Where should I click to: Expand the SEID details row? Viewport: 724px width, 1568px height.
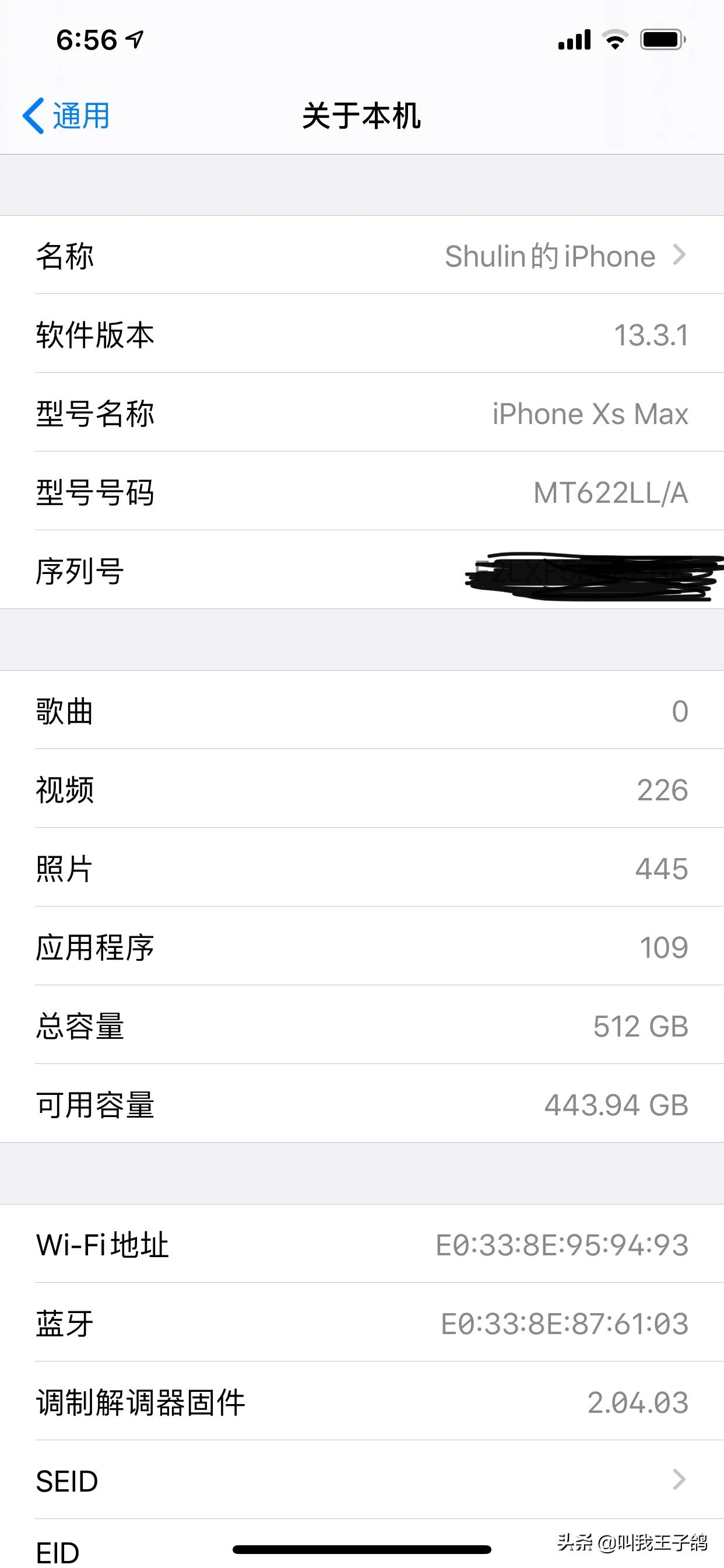pos(362,1480)
